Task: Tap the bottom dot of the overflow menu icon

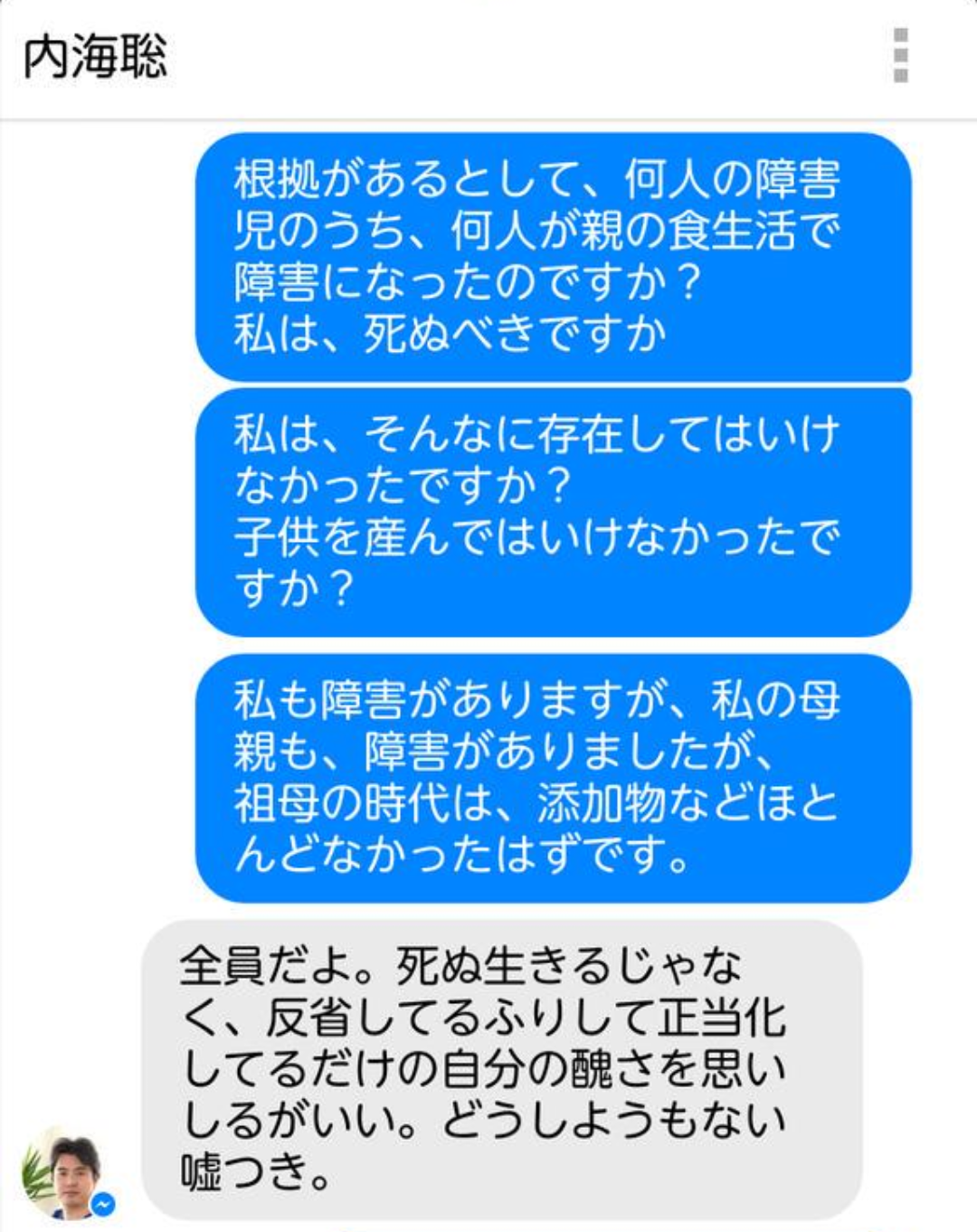Action: point(900,77)
